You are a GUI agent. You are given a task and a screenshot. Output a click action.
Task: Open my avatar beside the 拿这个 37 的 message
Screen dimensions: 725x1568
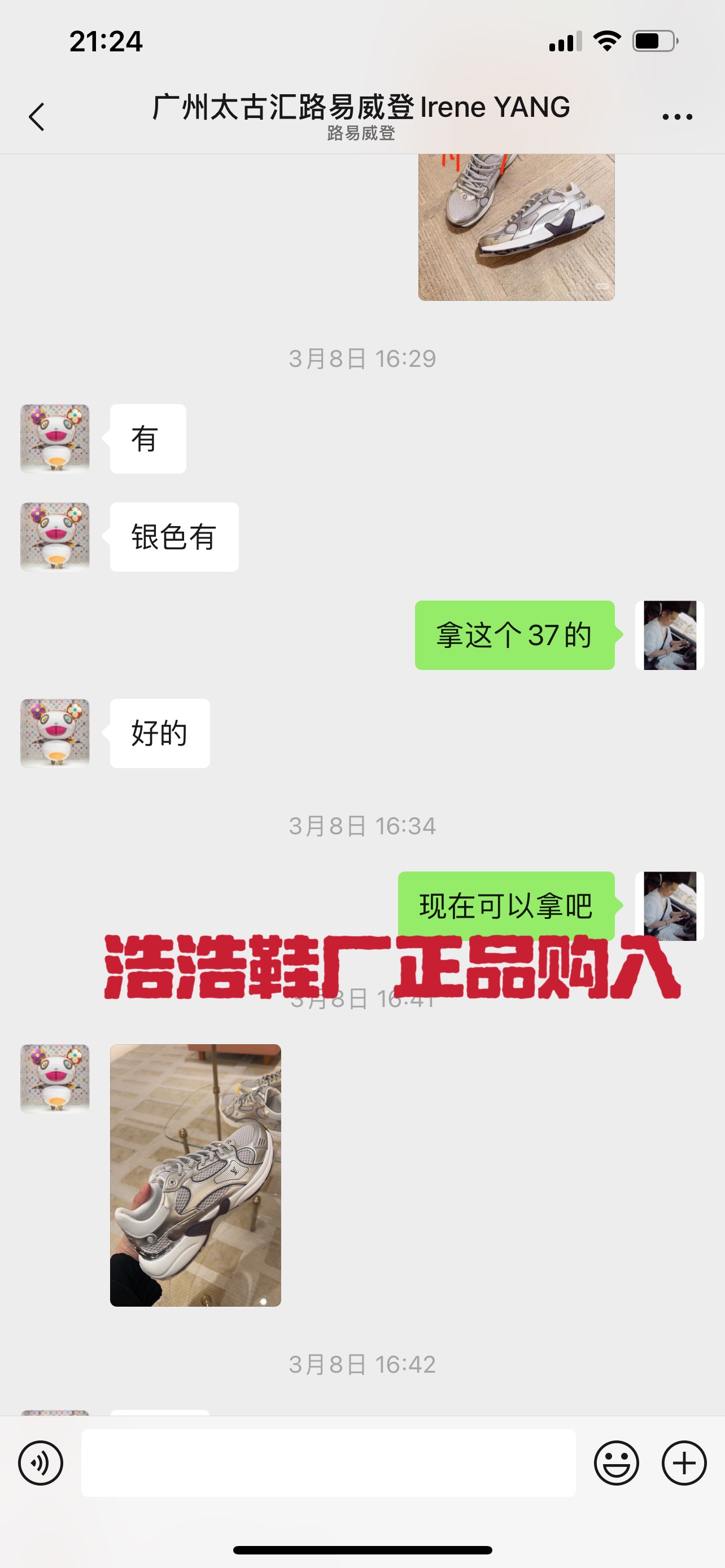coord(670,636)
